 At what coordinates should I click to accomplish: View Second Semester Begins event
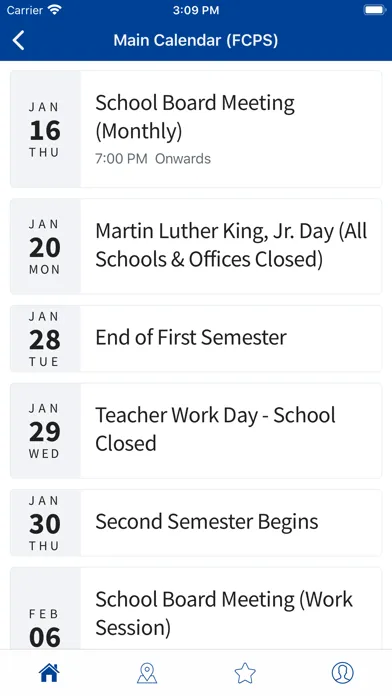click(196, 523)
